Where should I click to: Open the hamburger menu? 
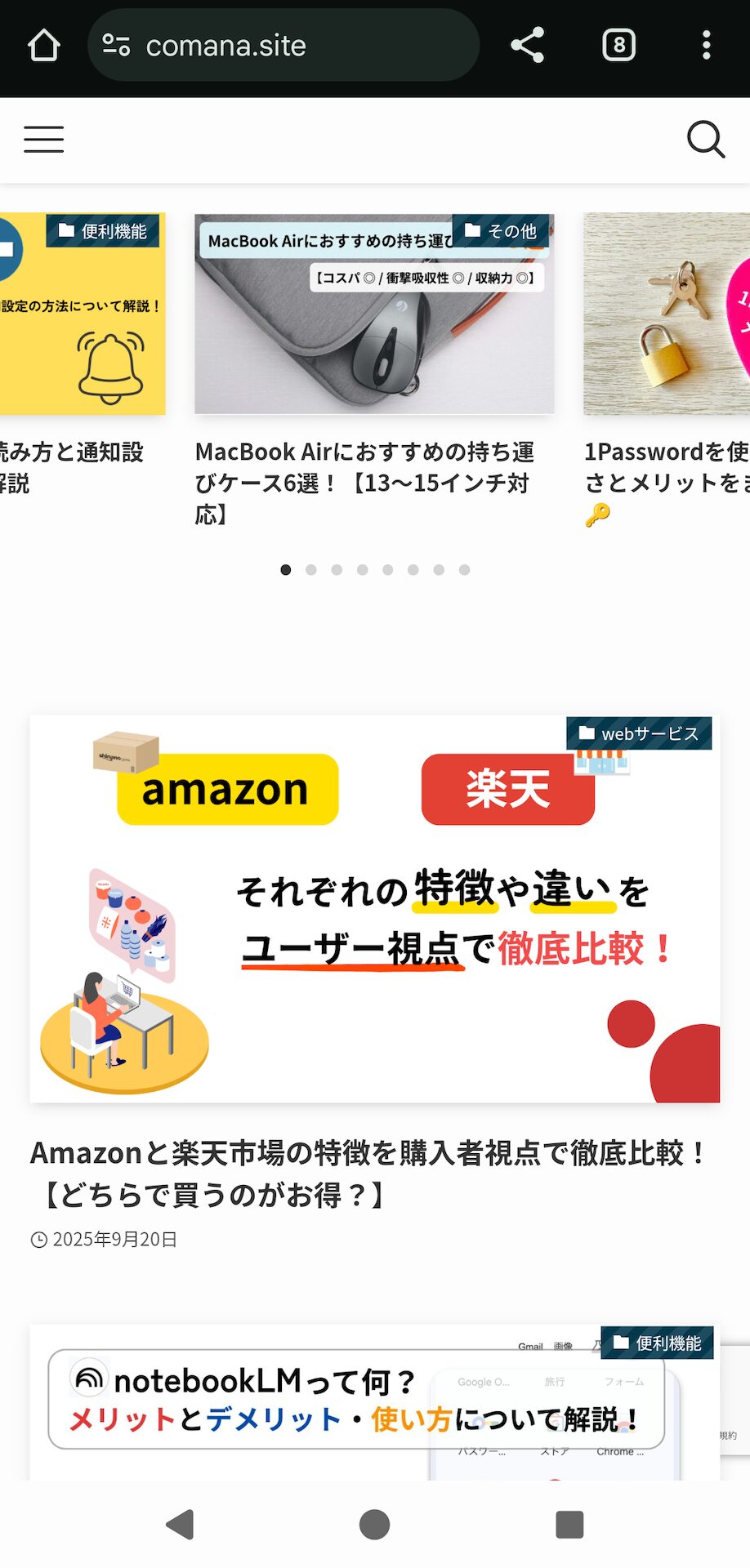44,140
